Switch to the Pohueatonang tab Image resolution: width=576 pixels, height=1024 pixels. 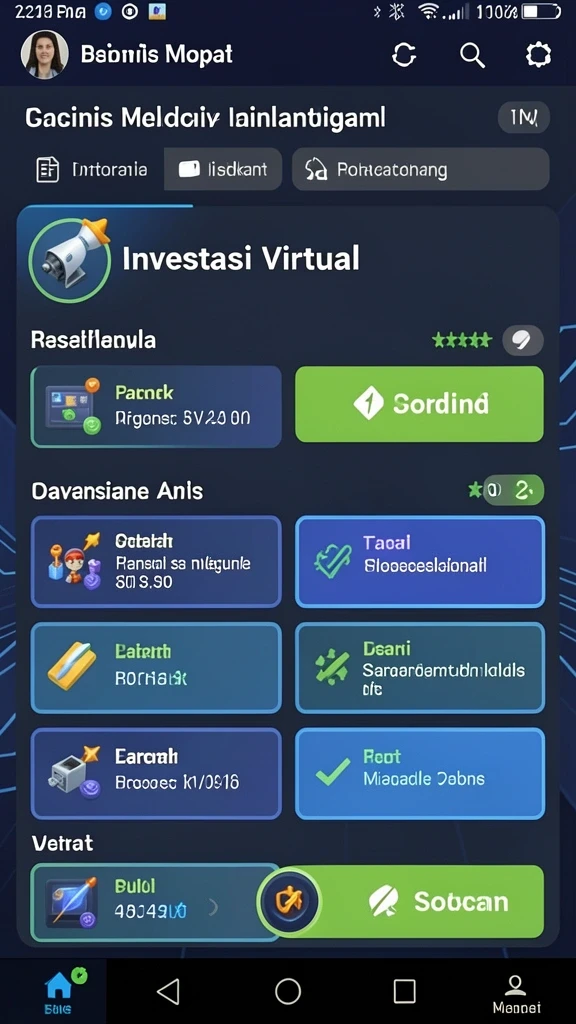click(421, 170)
